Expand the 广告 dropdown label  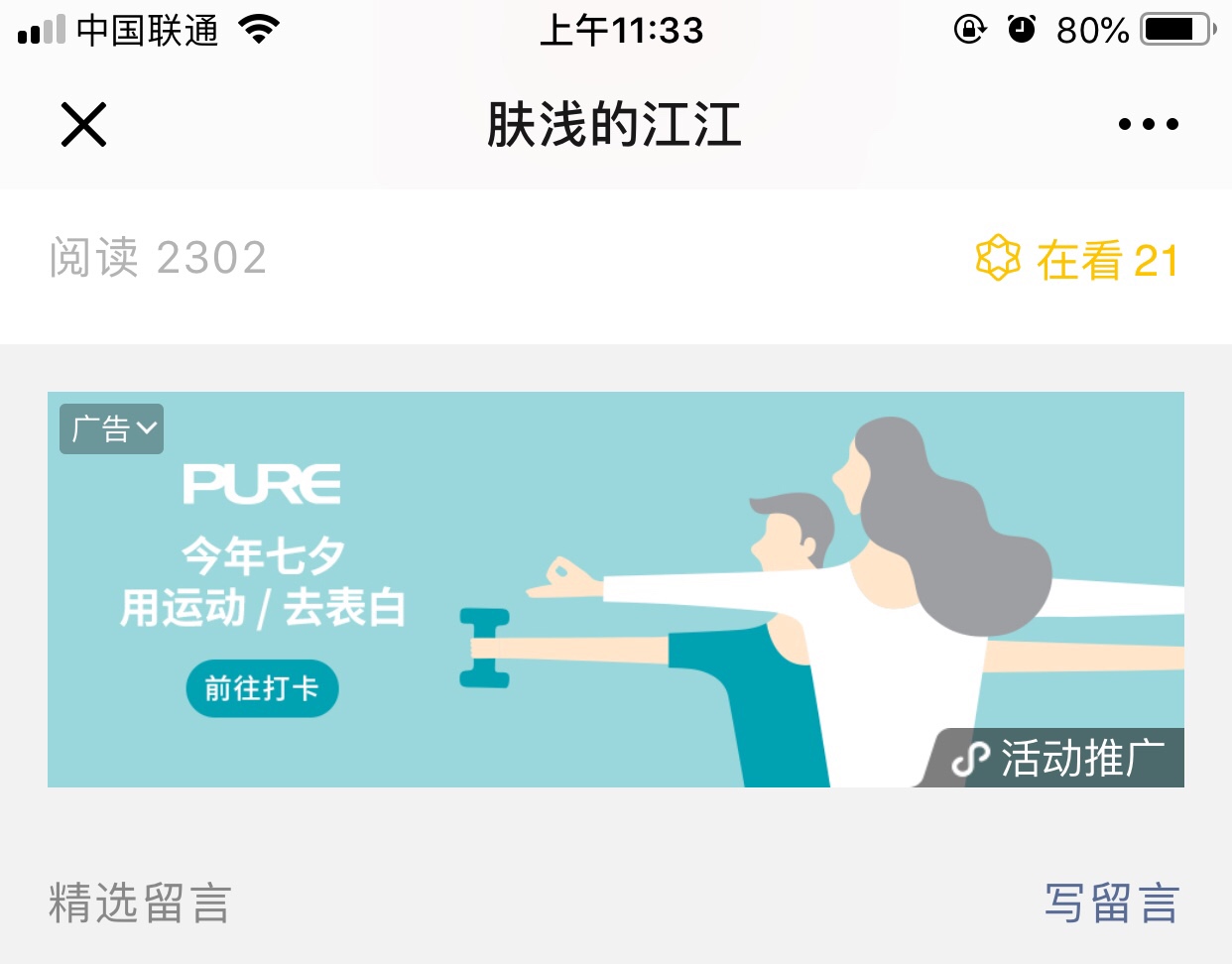[x=112, y=429]
